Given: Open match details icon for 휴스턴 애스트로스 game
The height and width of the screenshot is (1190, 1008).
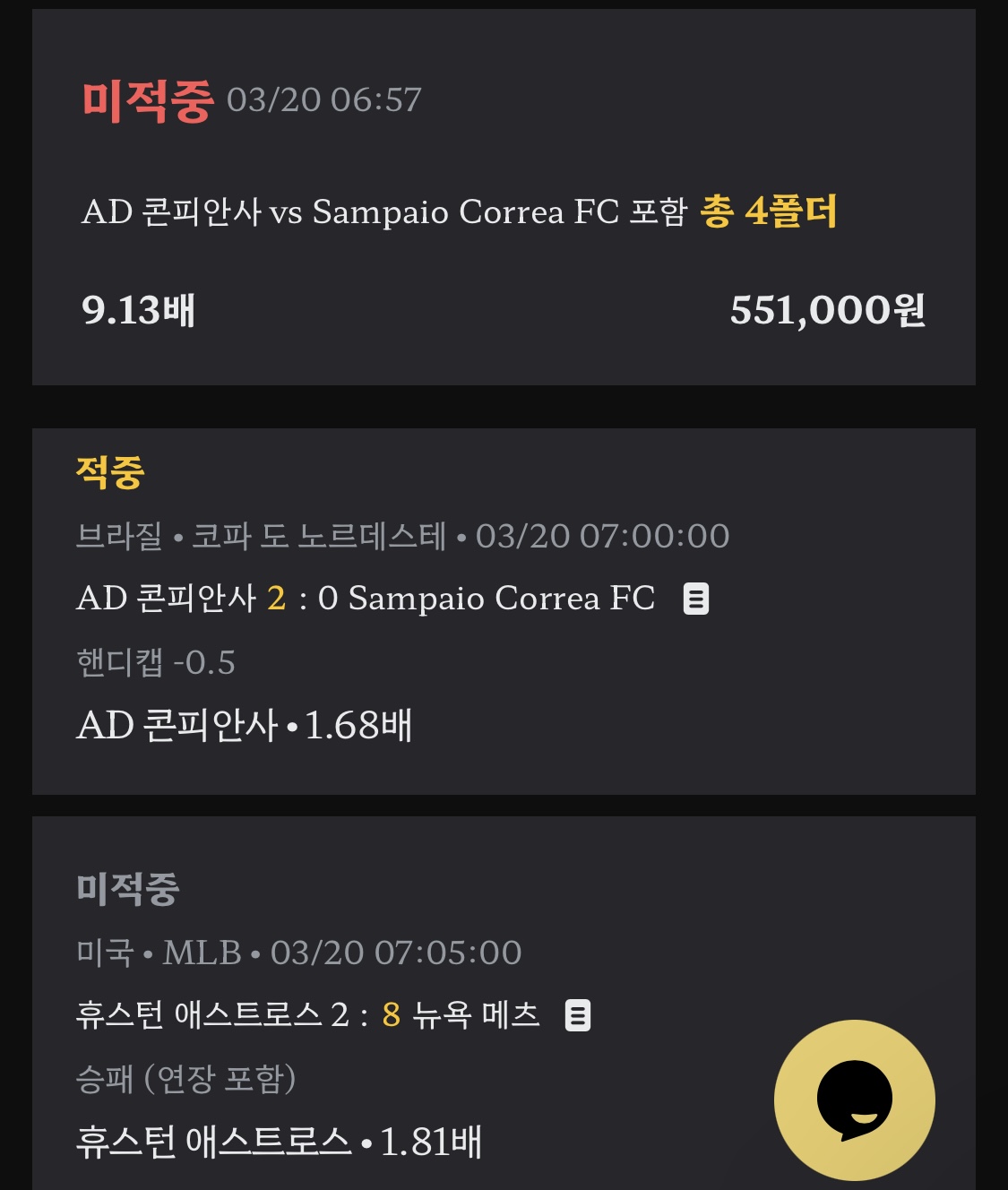Looking at the screenshot, I should point(578,1015).
